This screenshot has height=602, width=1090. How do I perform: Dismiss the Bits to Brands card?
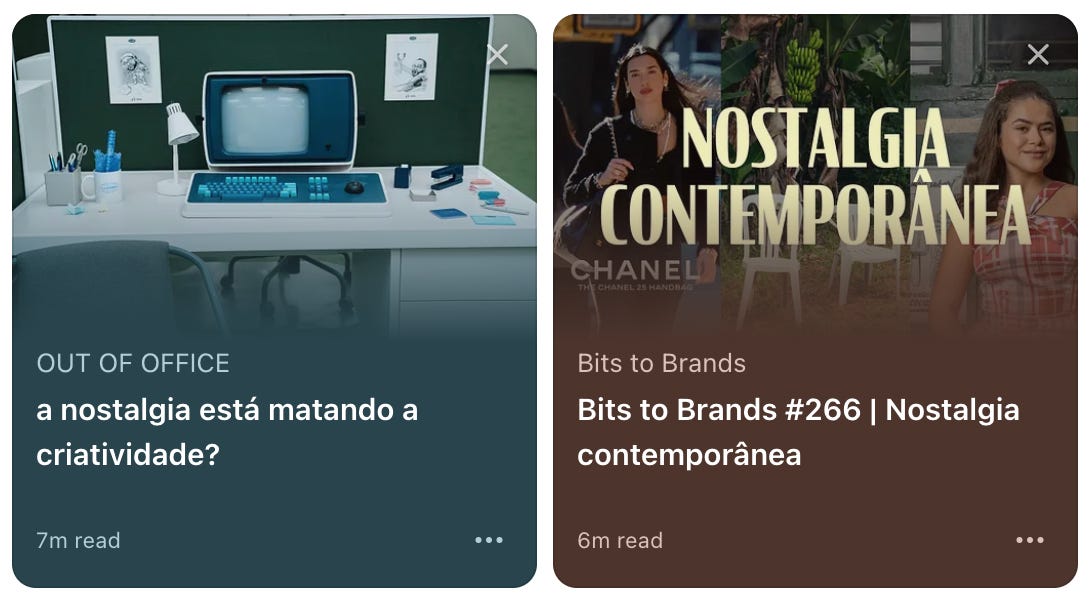click(x=1038, y=54)
